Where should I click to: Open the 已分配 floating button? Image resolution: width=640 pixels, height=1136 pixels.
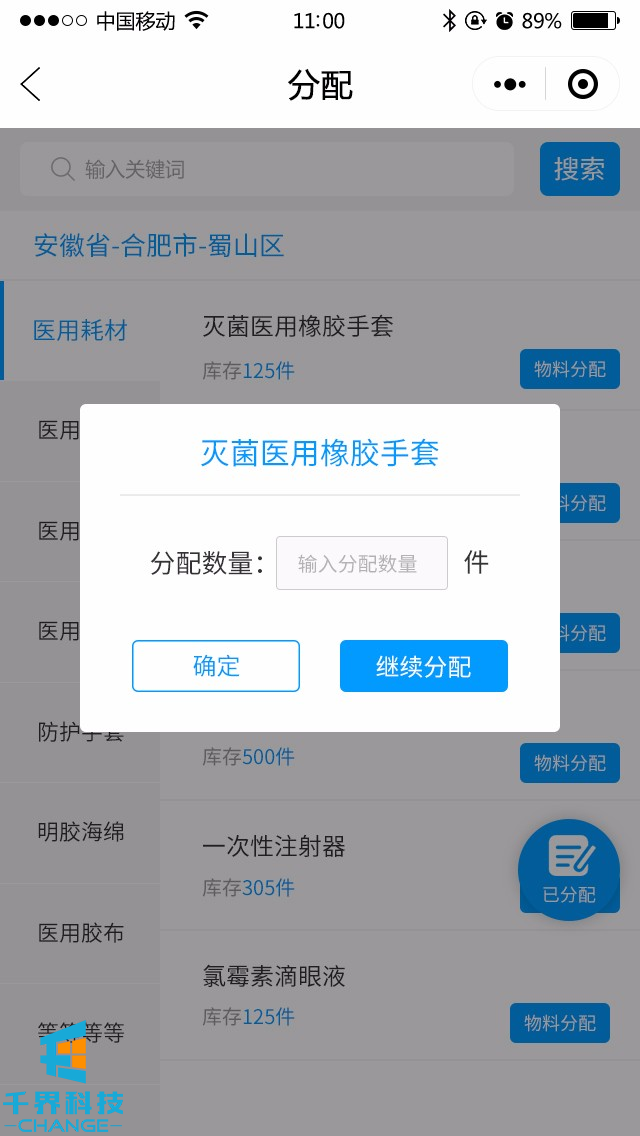tap(569, 868)
